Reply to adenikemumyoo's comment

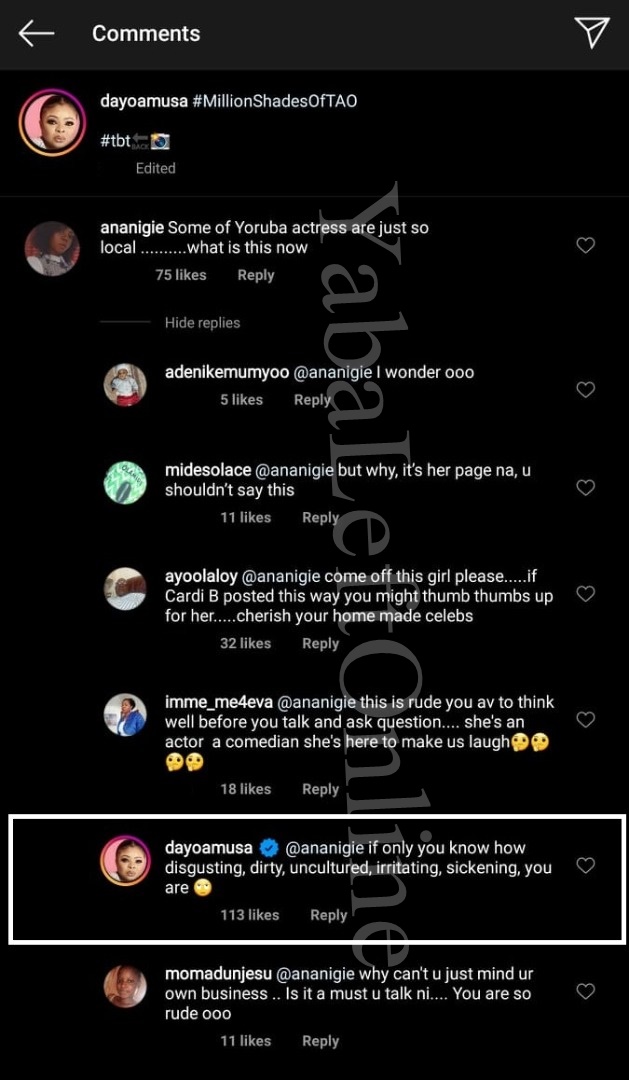pyautogui.click(x=312, y=399)
